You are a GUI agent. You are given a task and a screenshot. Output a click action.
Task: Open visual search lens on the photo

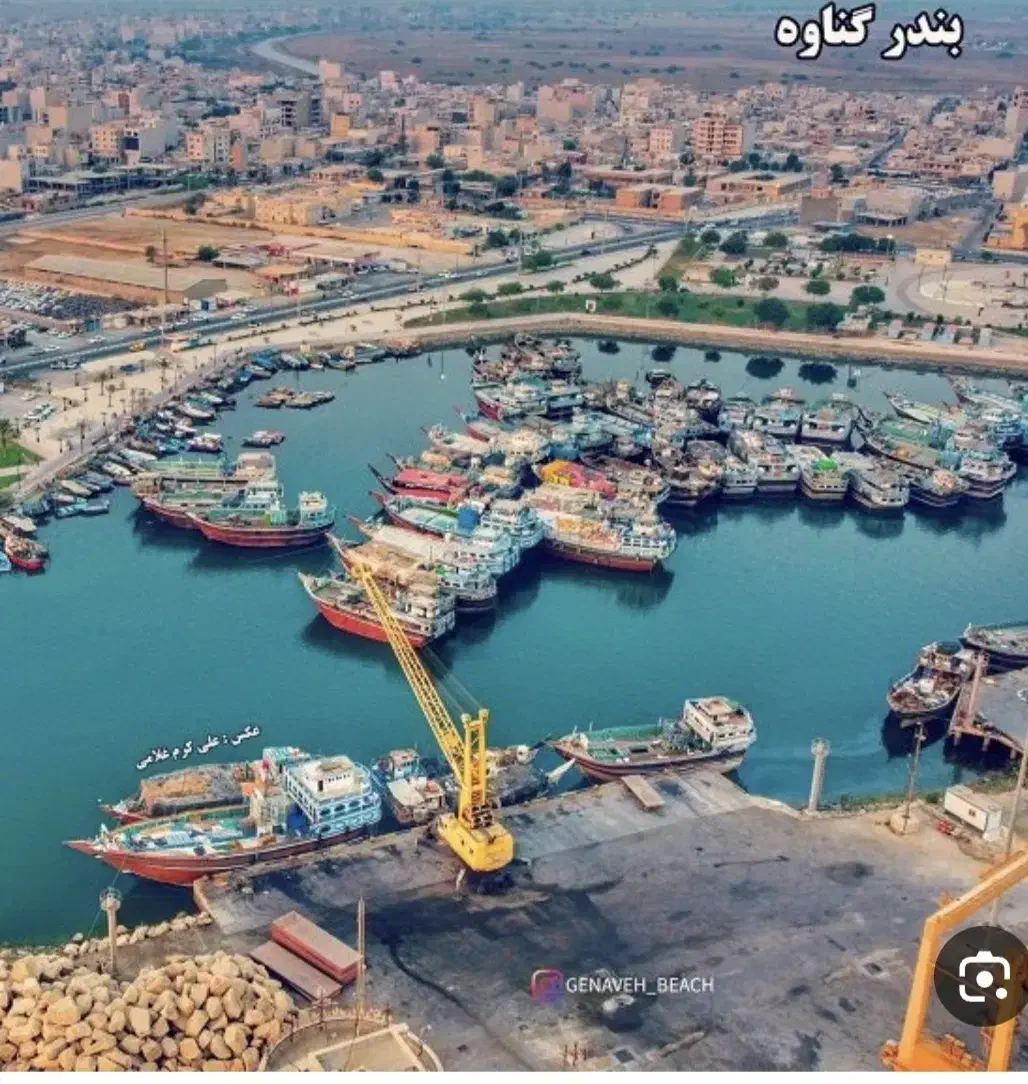click(984, 976)
